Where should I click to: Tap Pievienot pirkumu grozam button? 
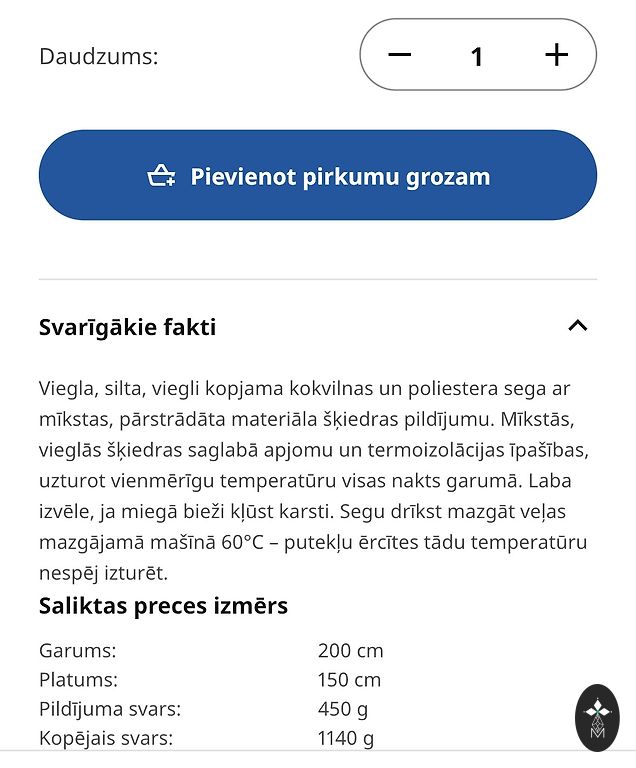318,176
